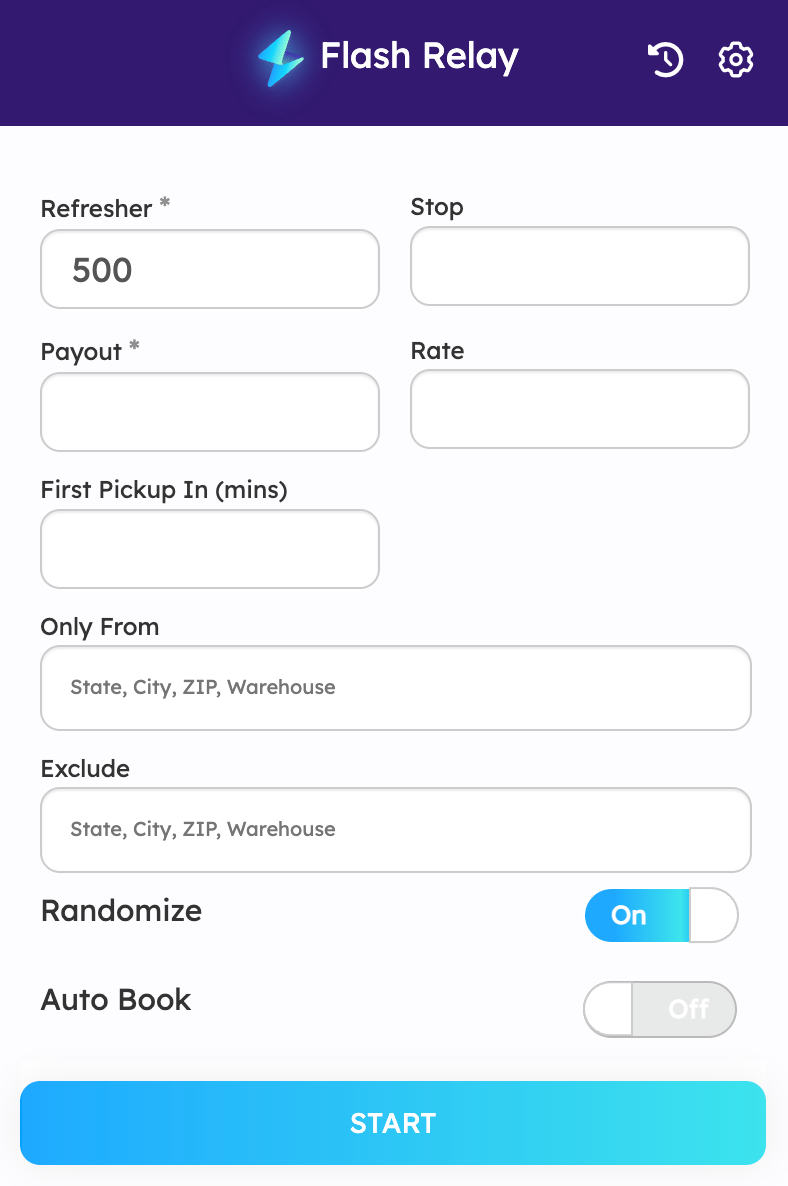Click the Rate entry field

(x=579, y=409)
